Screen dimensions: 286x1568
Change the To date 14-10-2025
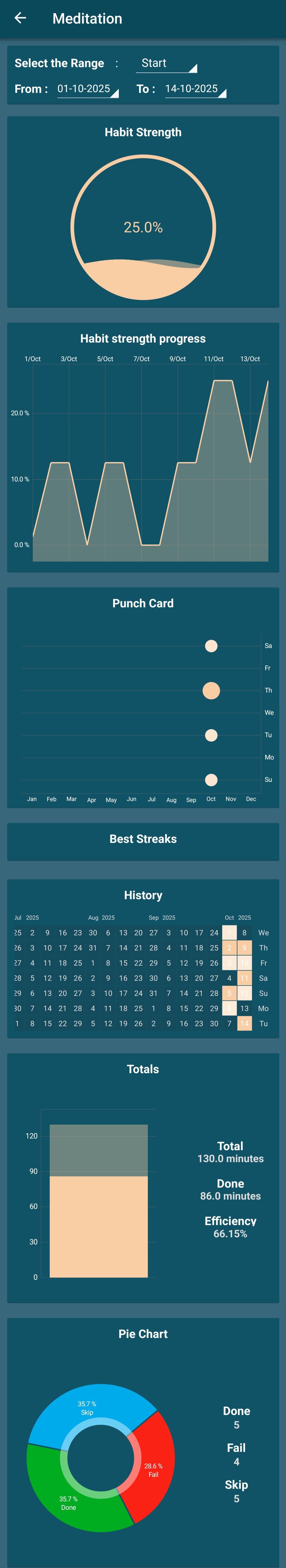pos(195,89)
